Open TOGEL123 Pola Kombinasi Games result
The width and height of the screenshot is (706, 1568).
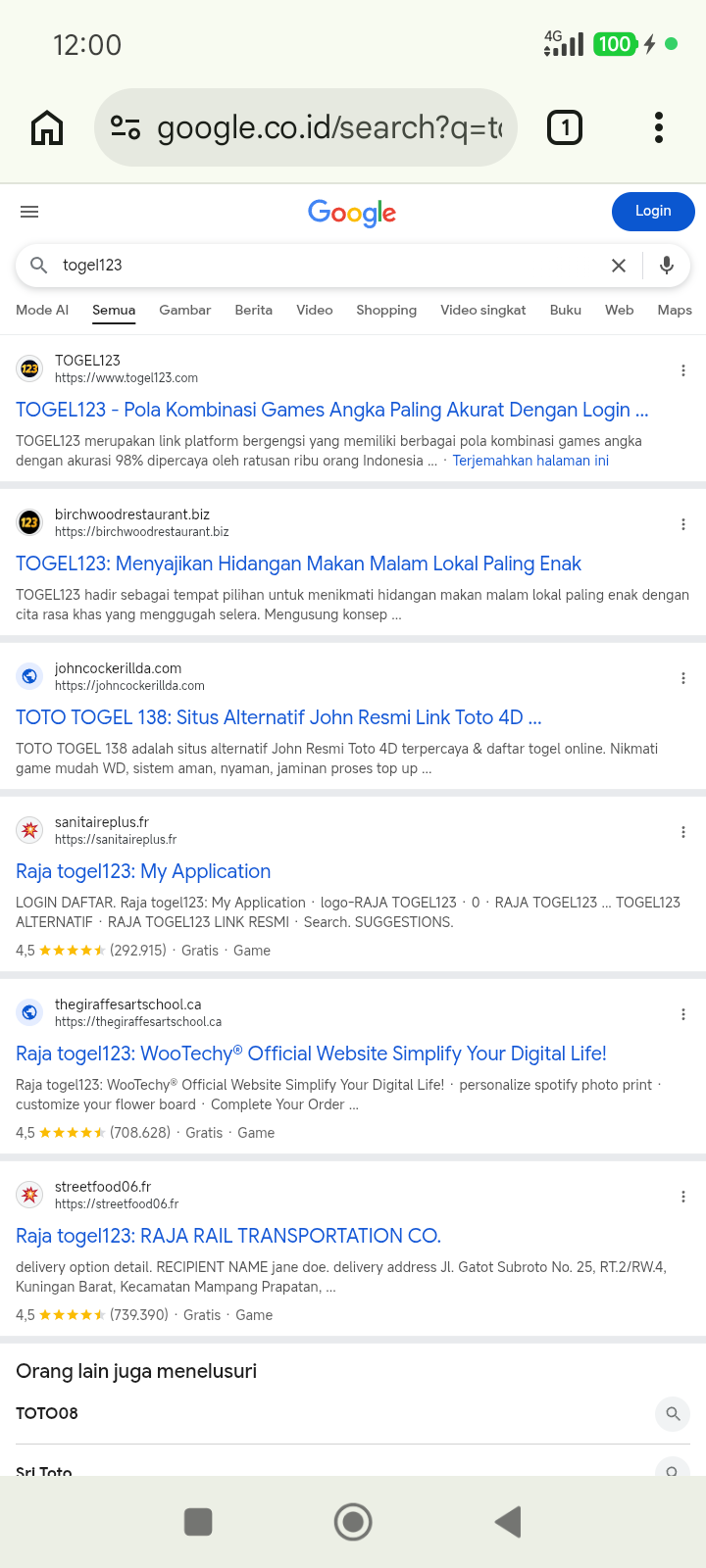332,410
